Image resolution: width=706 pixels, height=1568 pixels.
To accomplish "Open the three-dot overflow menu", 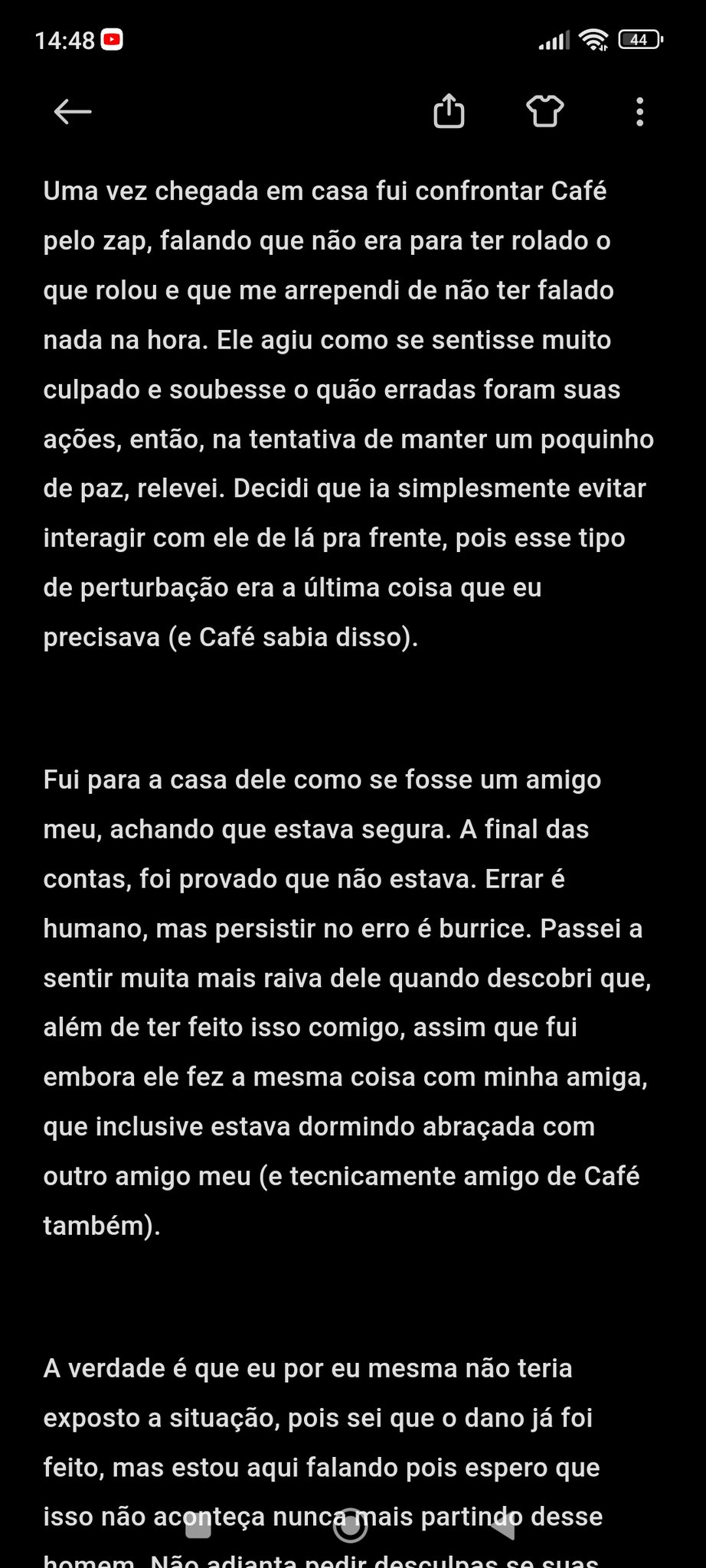I will [639, 112].
